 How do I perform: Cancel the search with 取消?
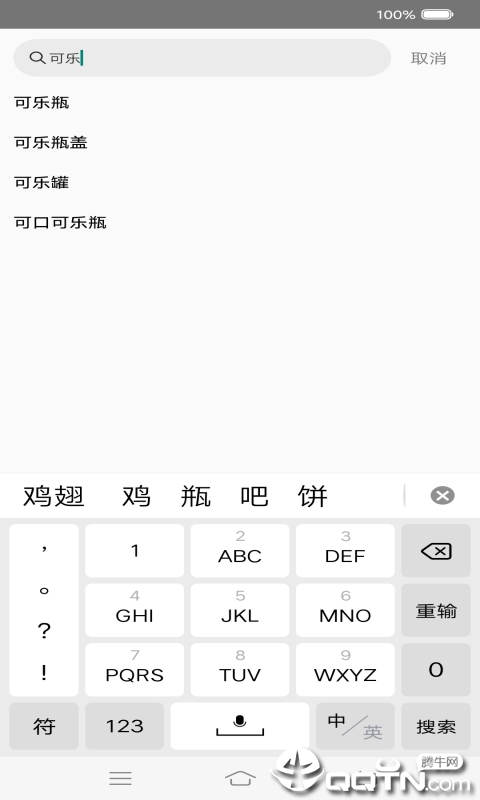point(428,58)
